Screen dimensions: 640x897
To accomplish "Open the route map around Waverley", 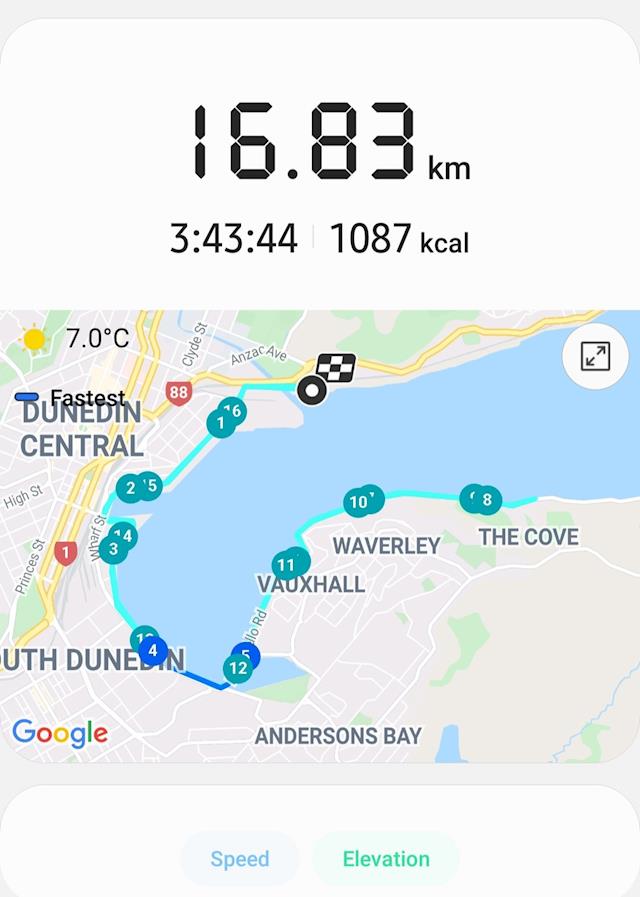I will (x=386, y=545).
